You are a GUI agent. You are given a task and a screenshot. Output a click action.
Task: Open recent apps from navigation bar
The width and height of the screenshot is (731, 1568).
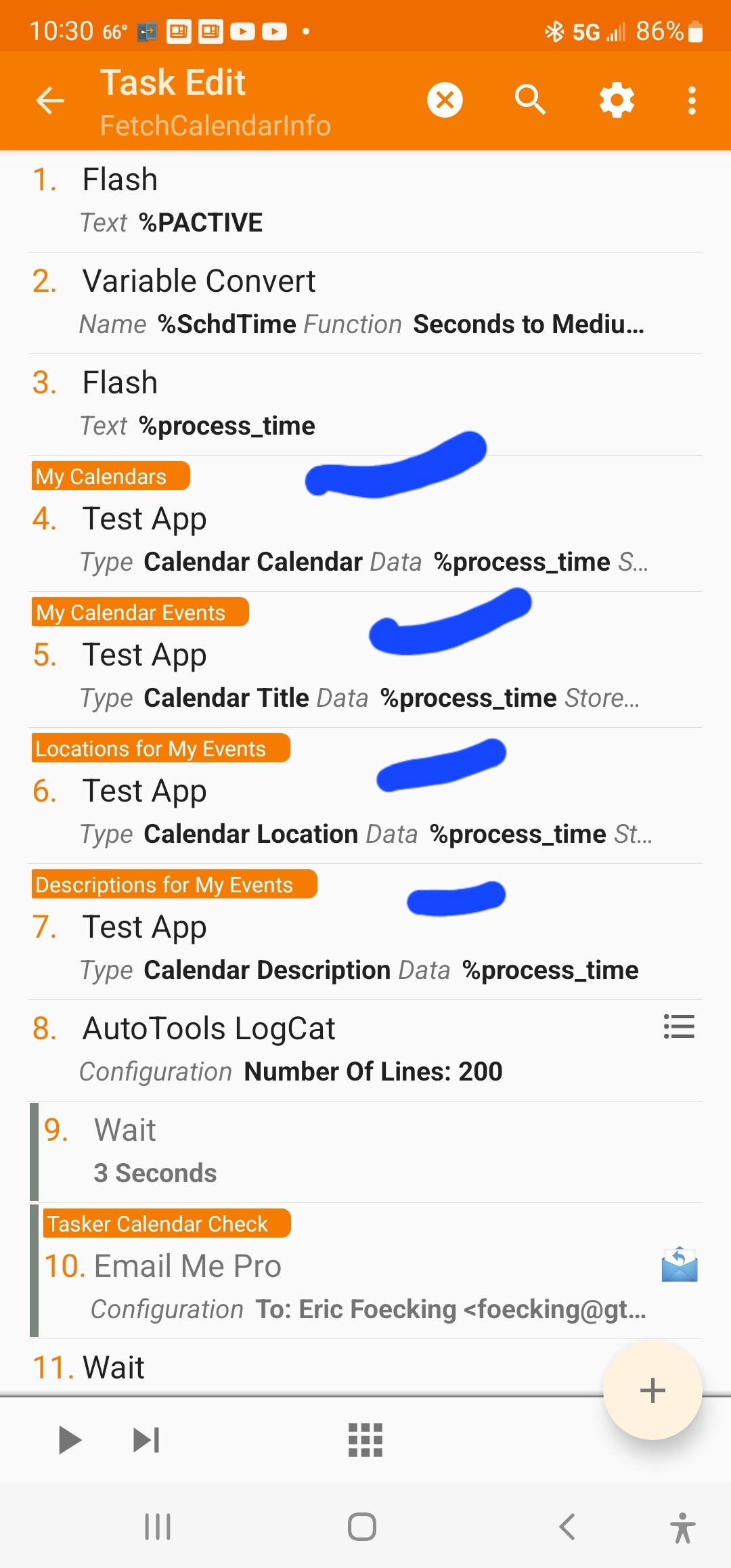click(158, 1527)
